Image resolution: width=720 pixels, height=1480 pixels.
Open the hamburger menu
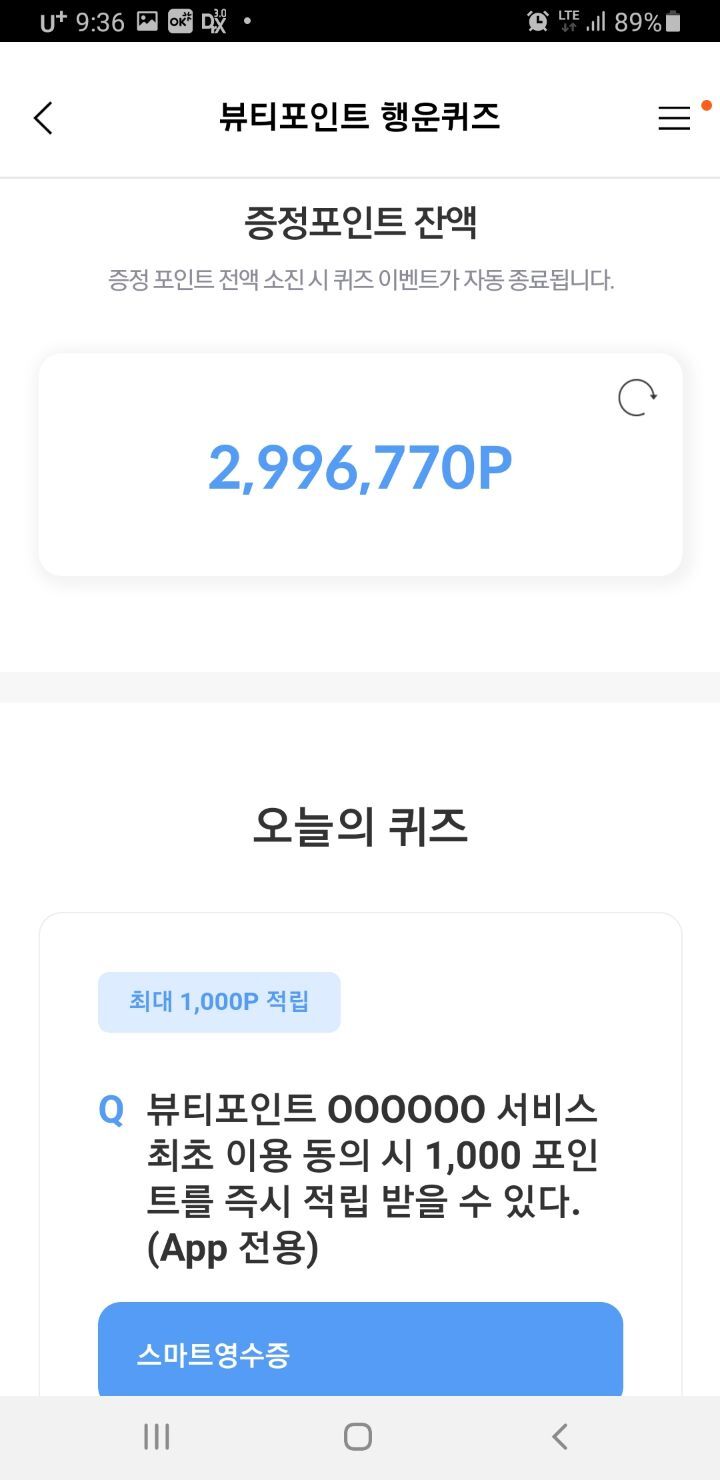click(x=674, y=118)
